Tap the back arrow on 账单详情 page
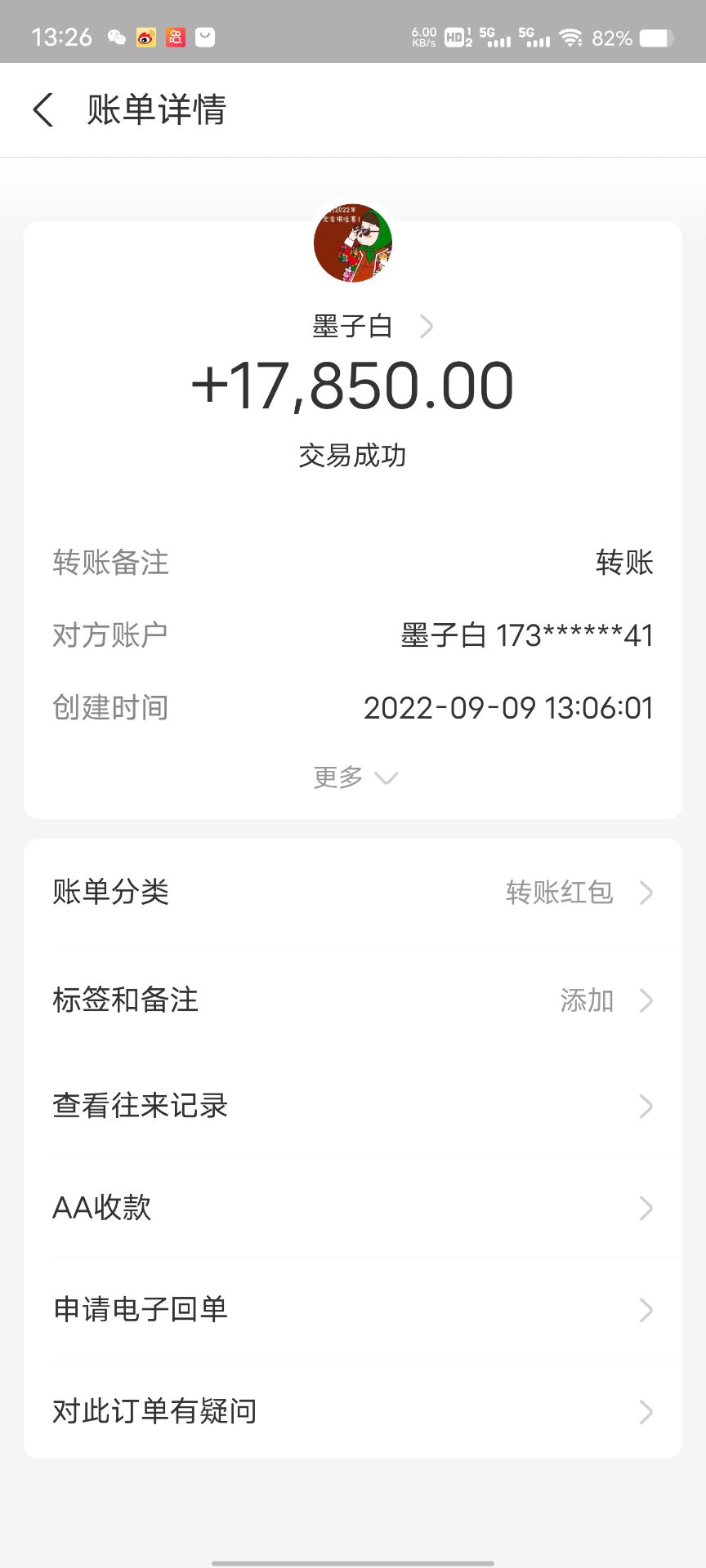The image size is (706, 1568). tap(42, 109)
